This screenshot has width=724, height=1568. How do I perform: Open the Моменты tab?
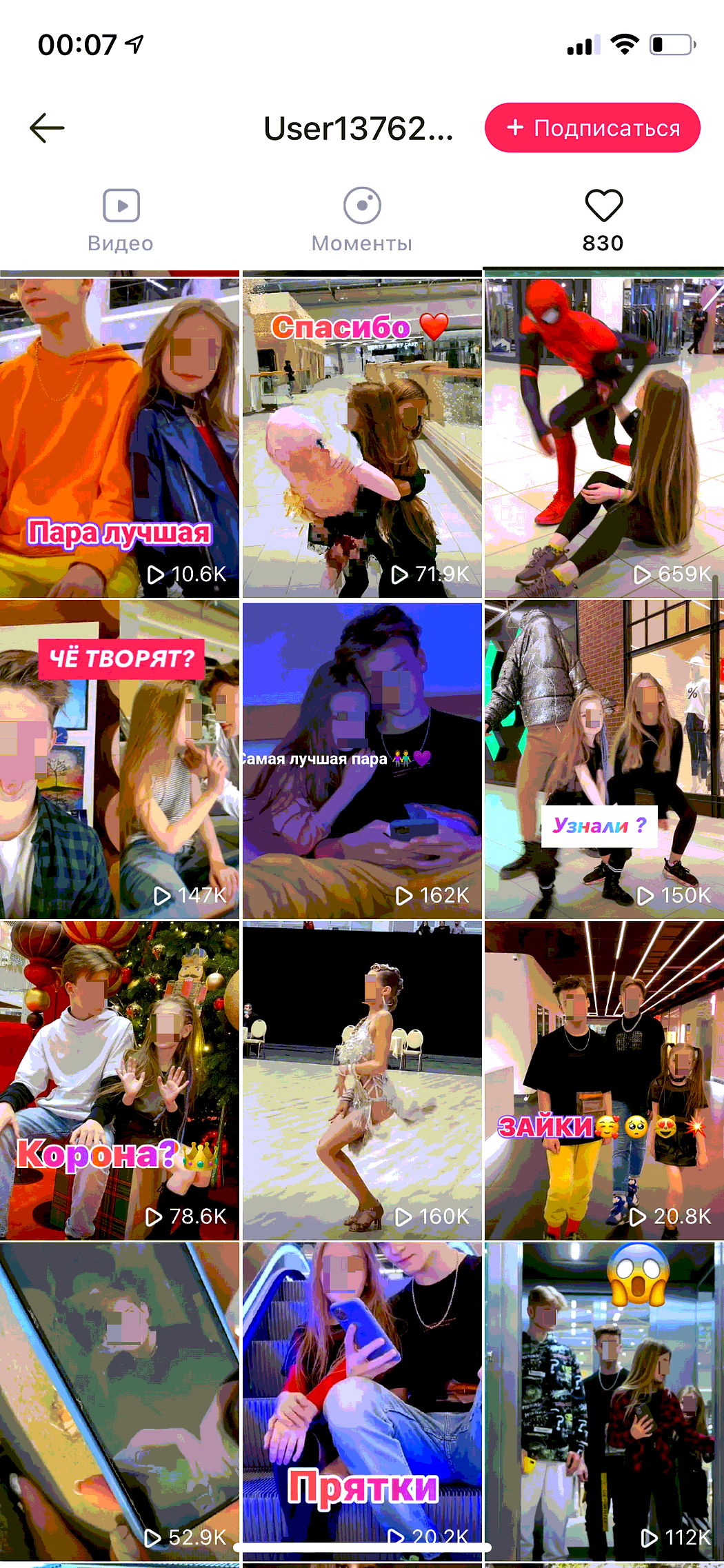pyautogui.click(x=362, y=221)
